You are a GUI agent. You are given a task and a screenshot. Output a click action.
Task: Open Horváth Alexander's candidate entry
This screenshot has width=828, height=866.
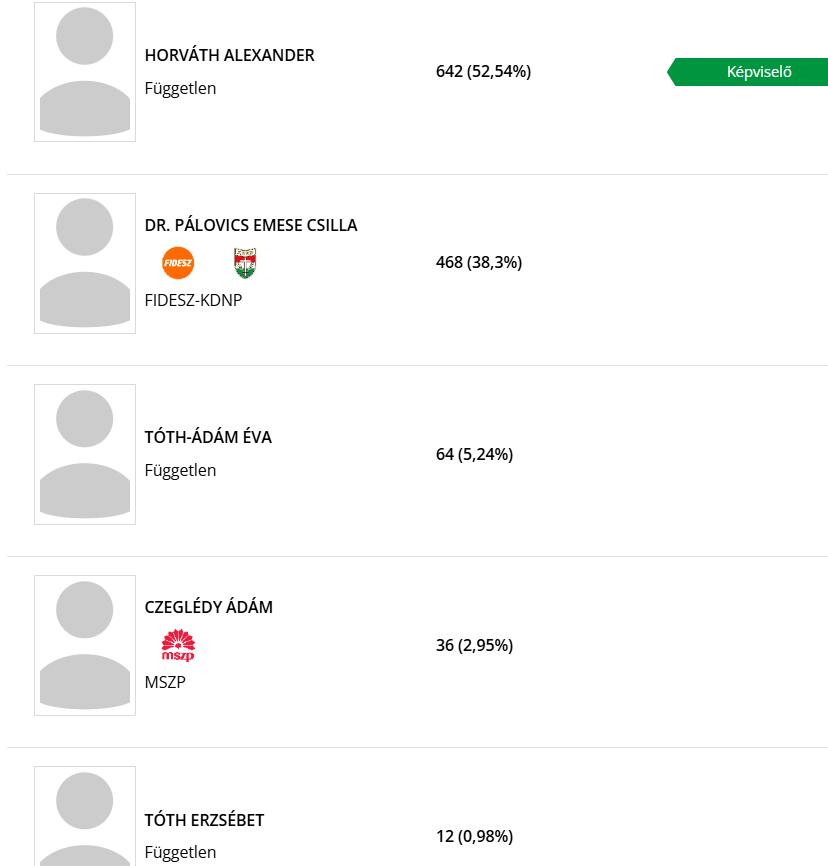[x=229, y=56]
